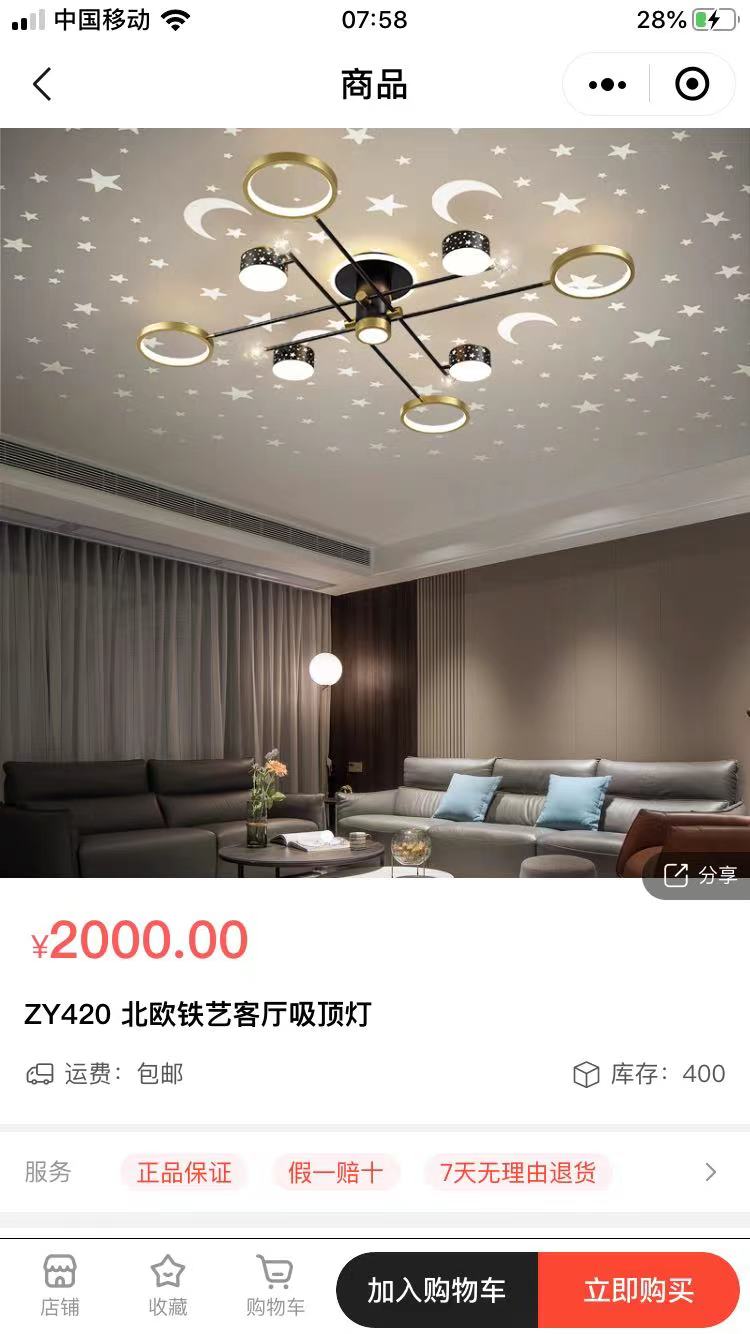Tap 加入购物车 to add to cart
750x1334 pixels.
tap(437, 1290)
